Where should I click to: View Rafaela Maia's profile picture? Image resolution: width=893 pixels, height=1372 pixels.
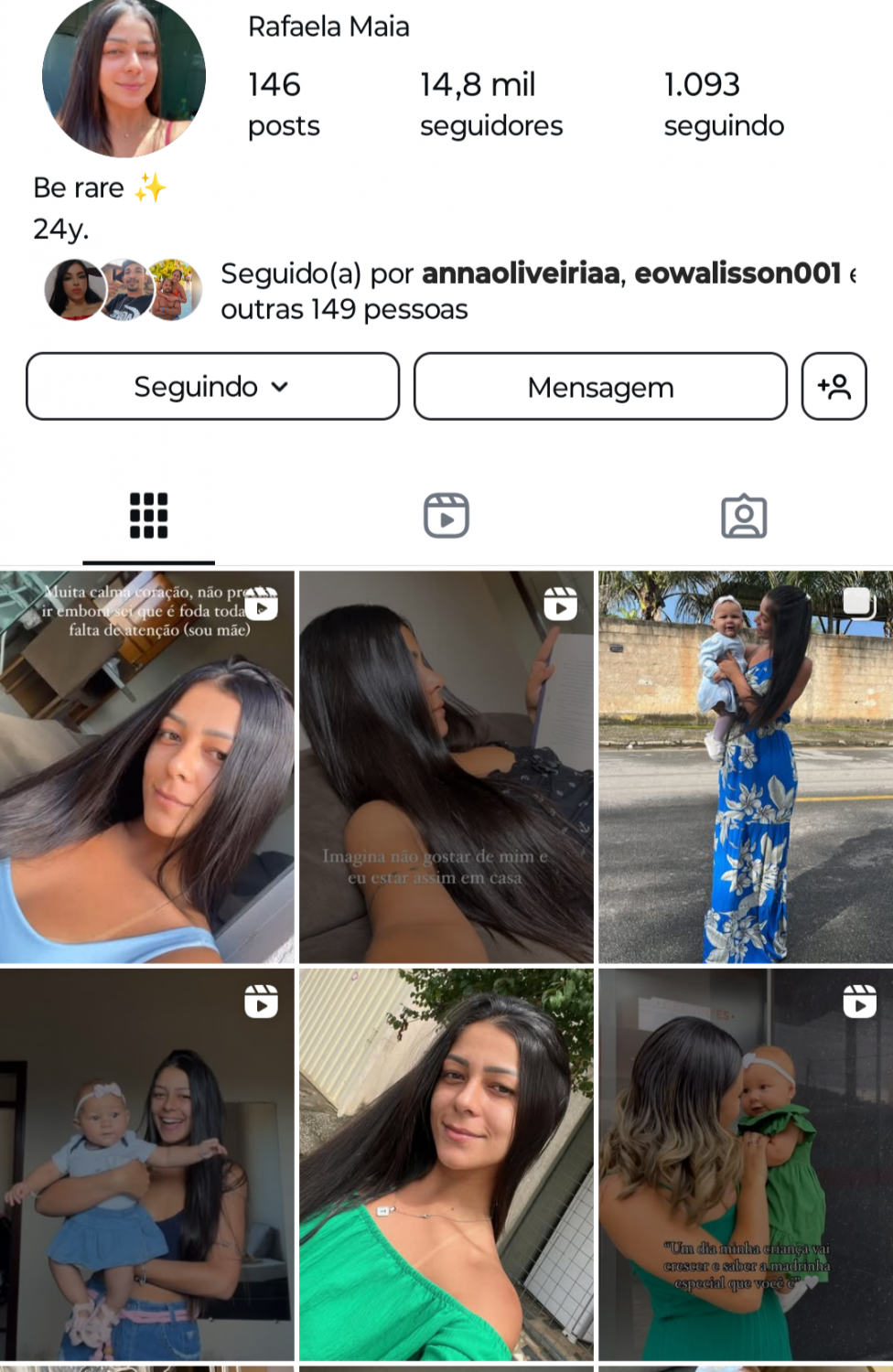[x=124, y=76]
